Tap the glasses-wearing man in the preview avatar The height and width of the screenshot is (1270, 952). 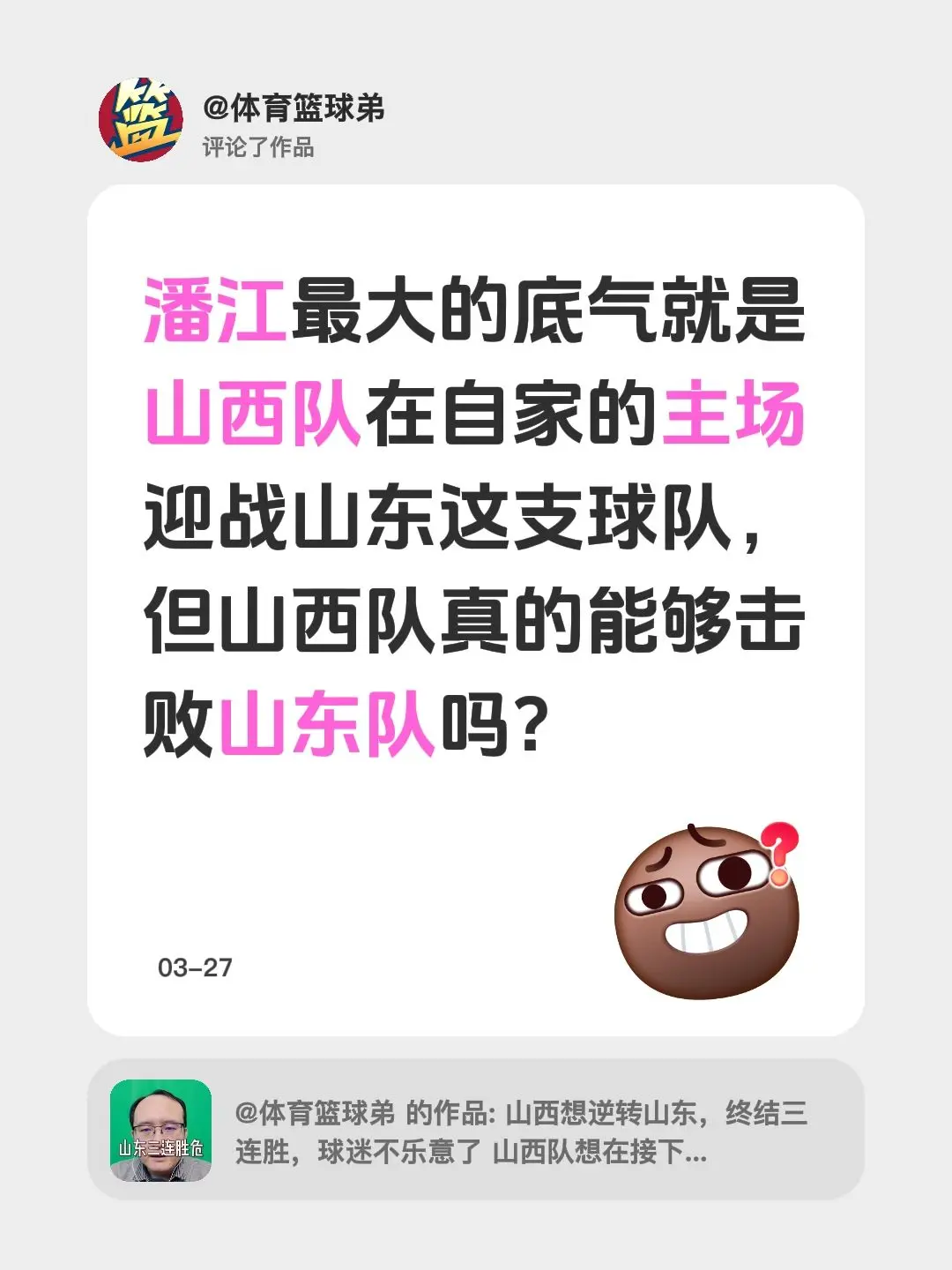[159, 1120]
